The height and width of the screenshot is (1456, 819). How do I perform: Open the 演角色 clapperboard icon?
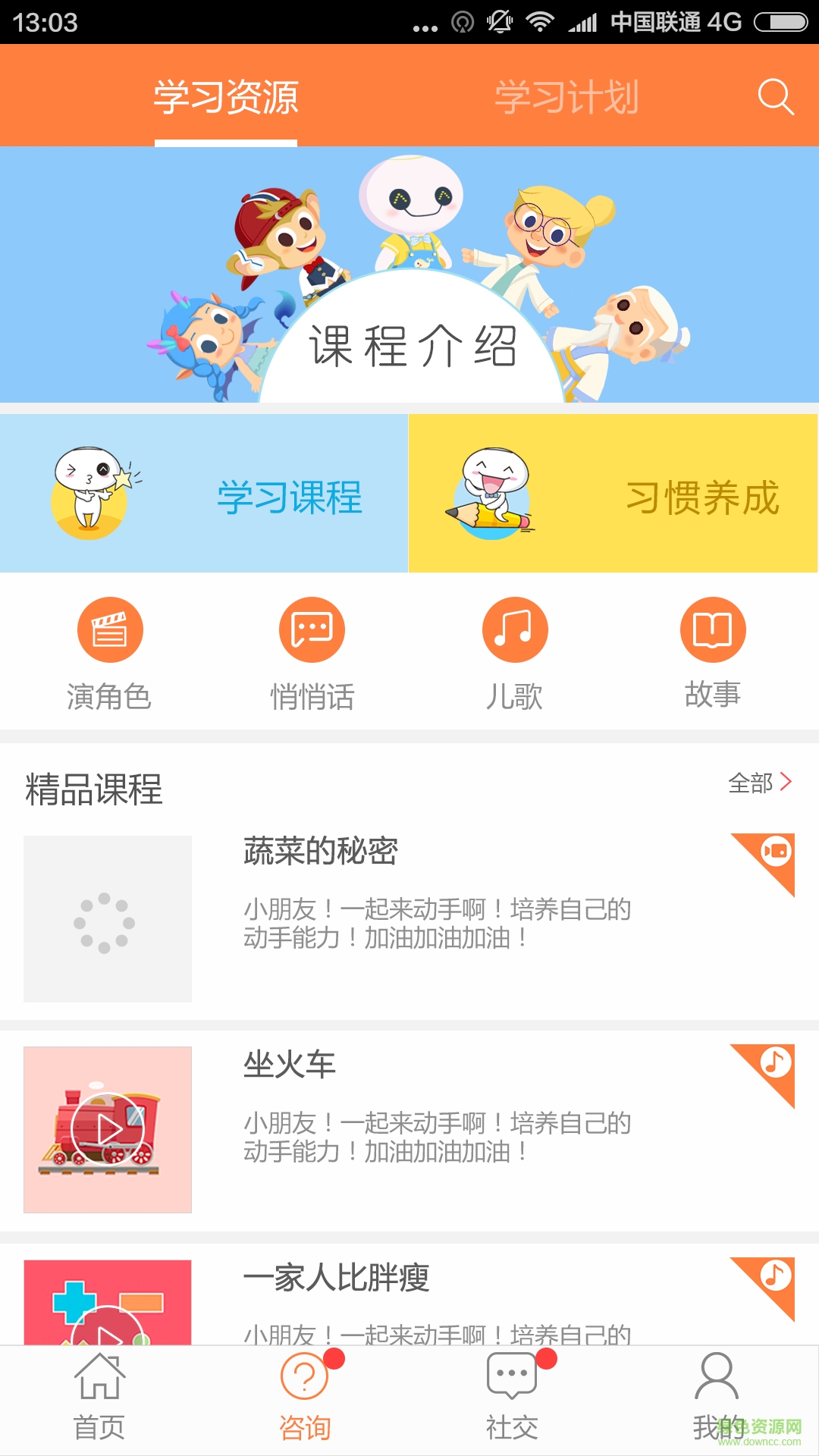pos(110,629)
